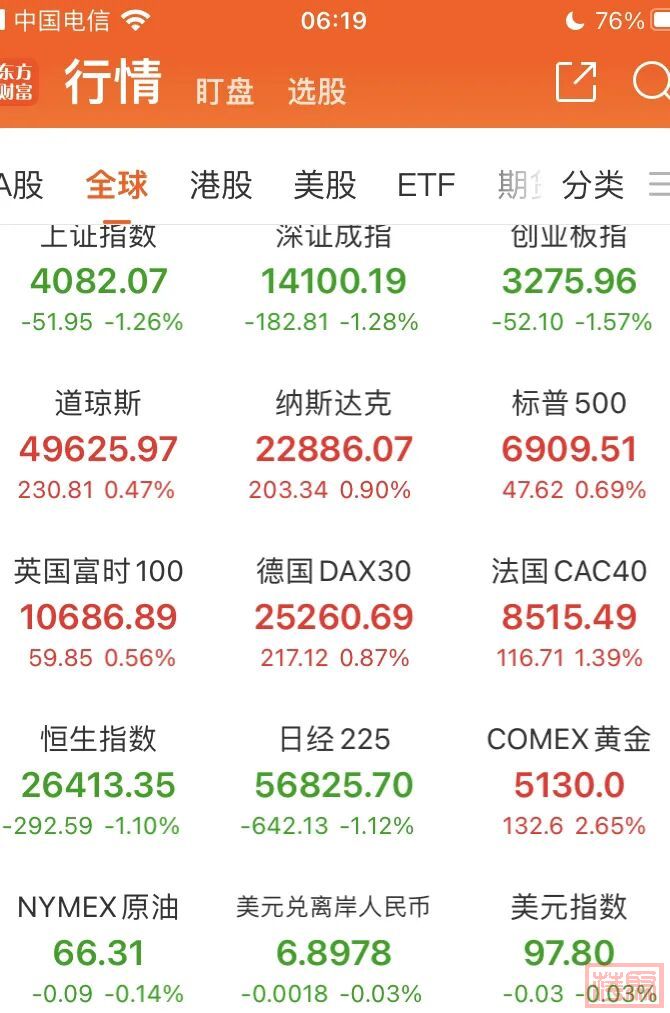The width and height of the screenshot is (670, 1013).
Task: View 日经 225 index details
Action: [x=333, y=784]
